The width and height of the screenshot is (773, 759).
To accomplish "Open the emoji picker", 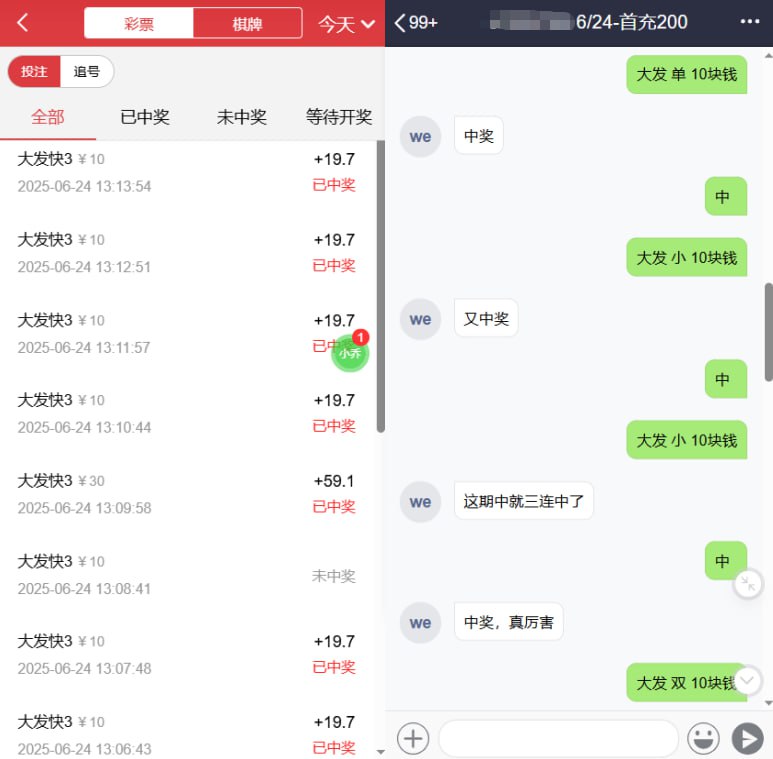I will click(704, 739).
